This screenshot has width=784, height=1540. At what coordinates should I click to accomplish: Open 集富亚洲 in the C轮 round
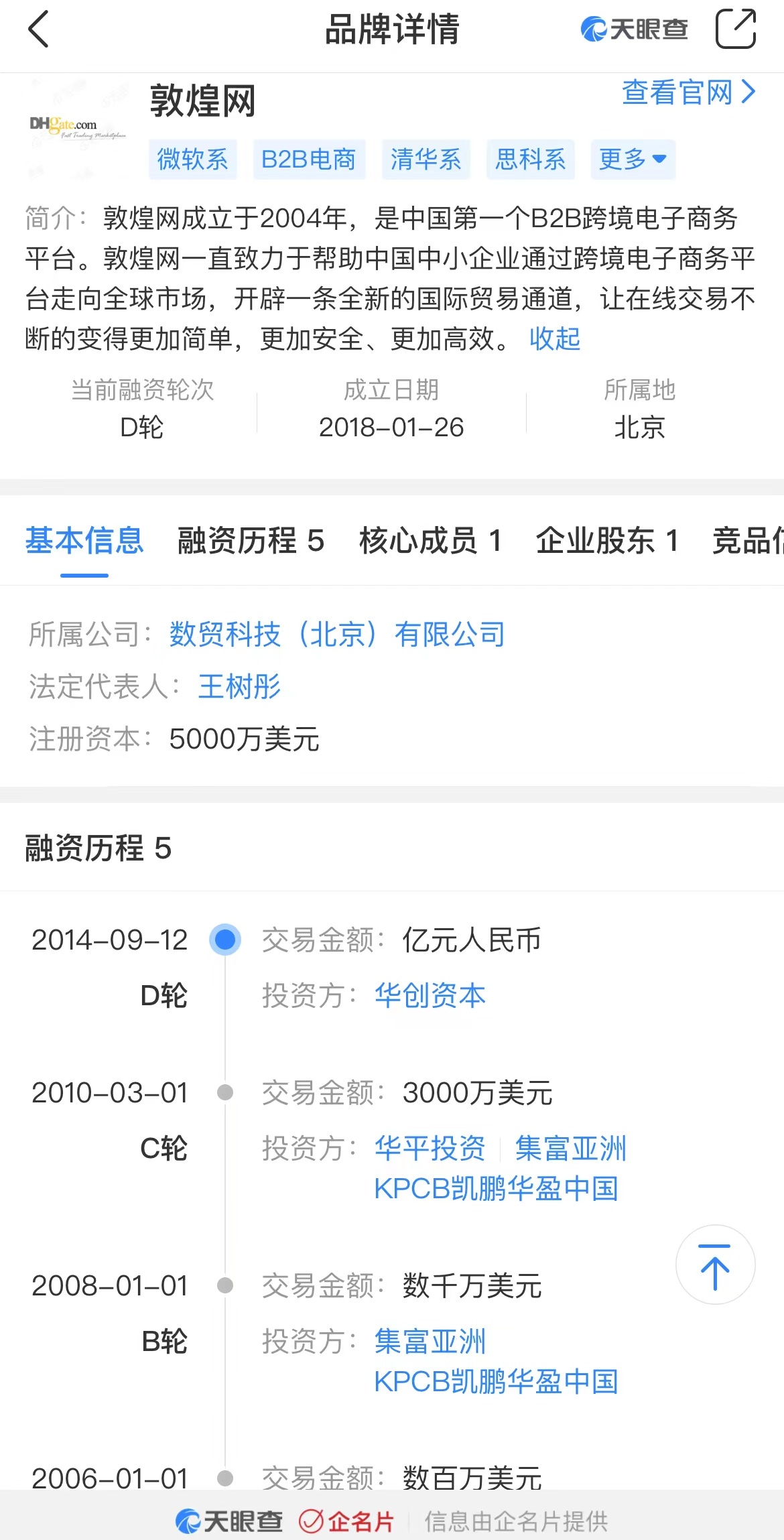570,1149
